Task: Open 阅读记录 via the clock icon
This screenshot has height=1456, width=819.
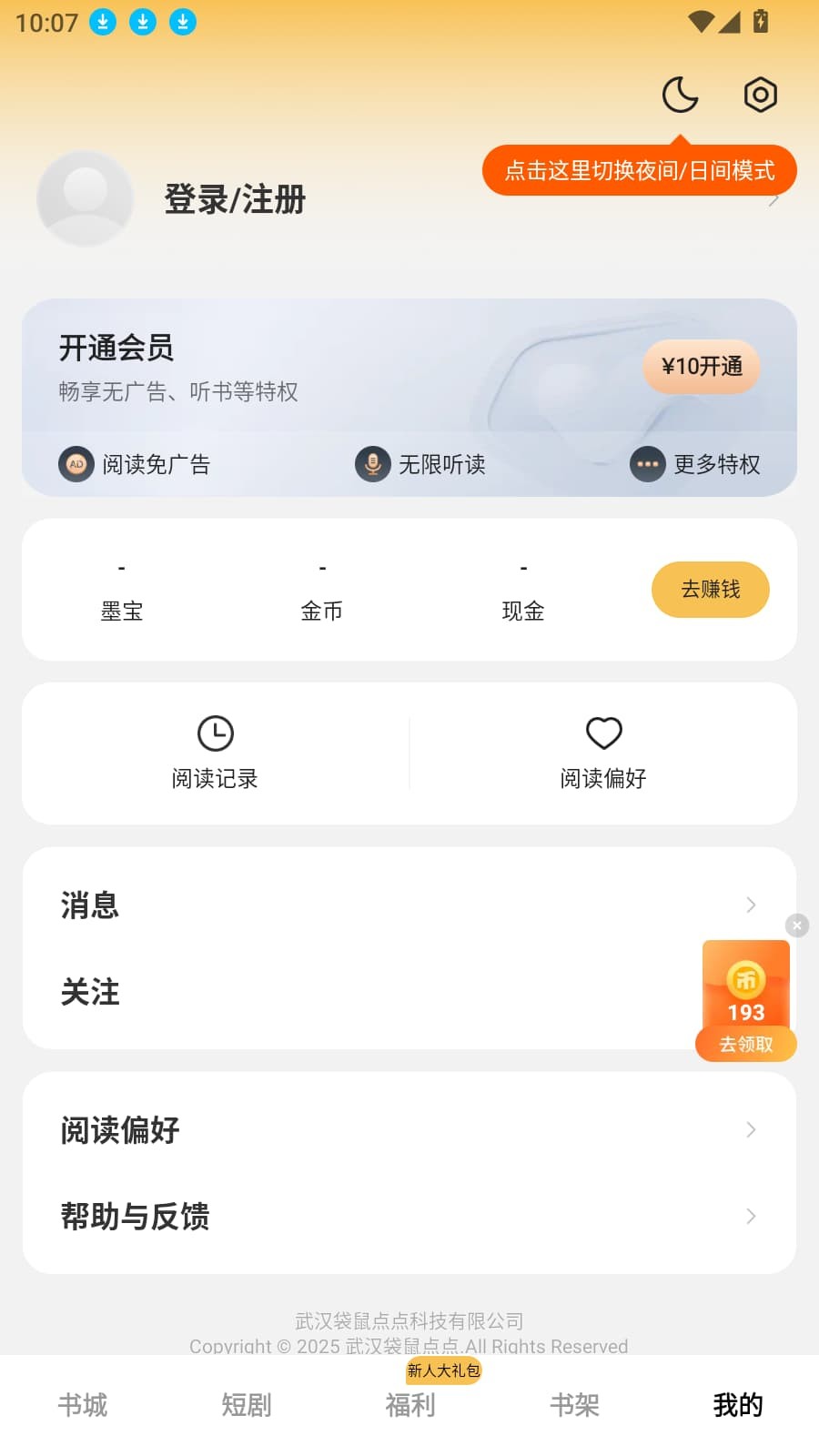Action: [215, 733]
